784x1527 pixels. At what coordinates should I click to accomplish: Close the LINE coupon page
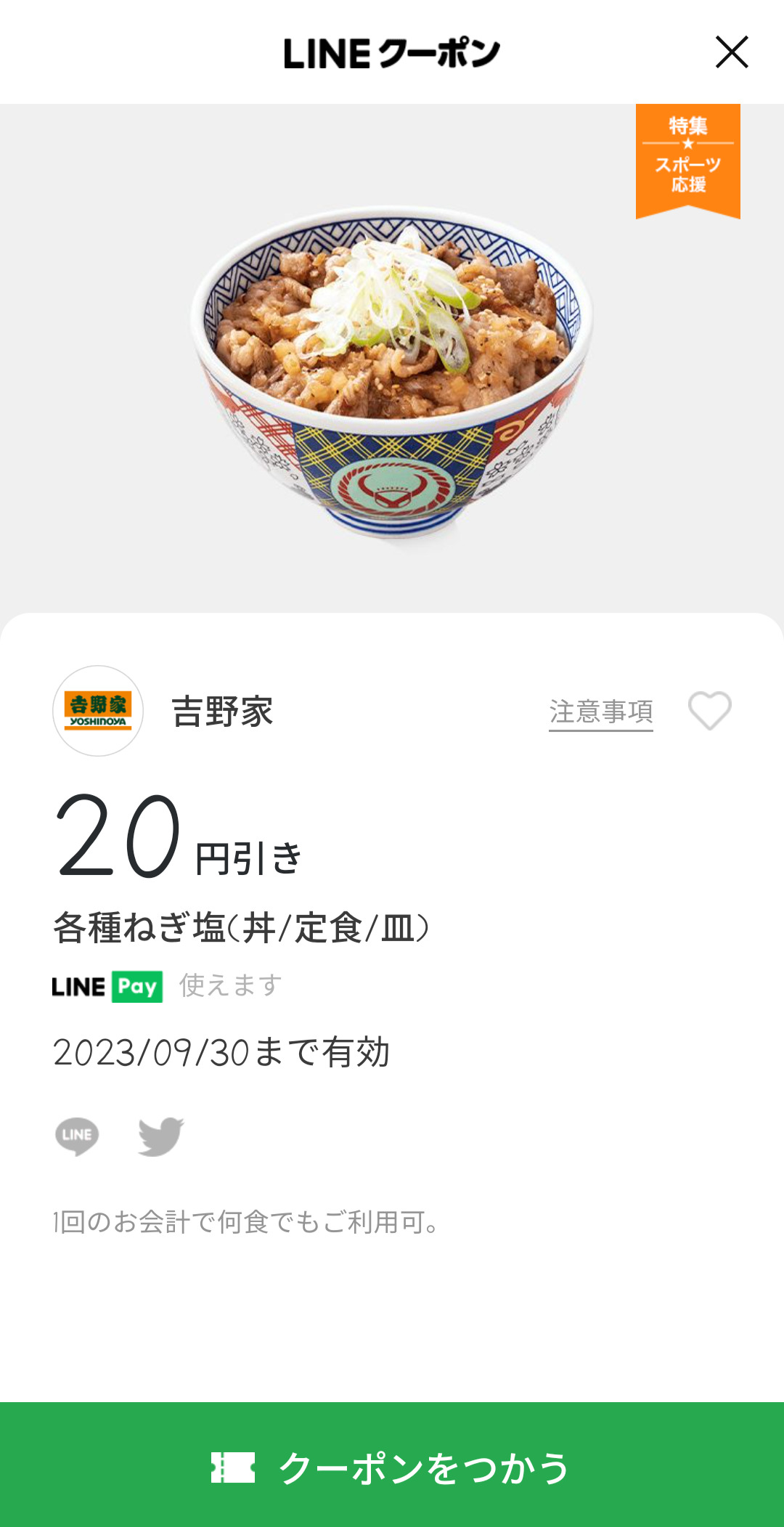(731, 52)
